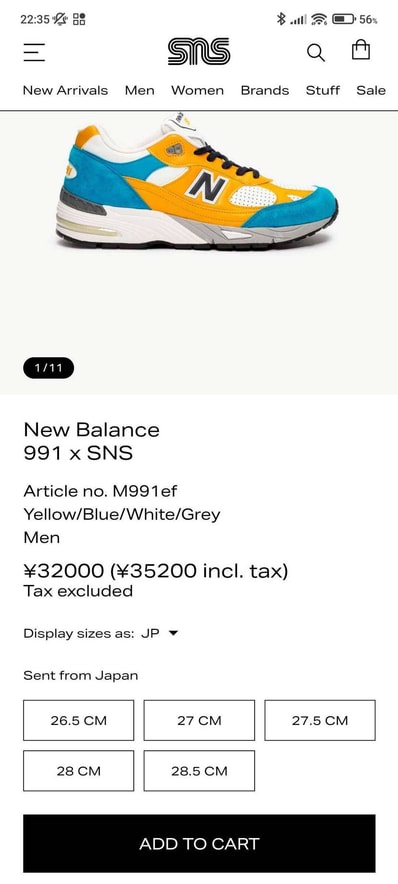The height and width of the screenshot is (884, 398).
Task: Select size 27 CM
Action: 199,721
